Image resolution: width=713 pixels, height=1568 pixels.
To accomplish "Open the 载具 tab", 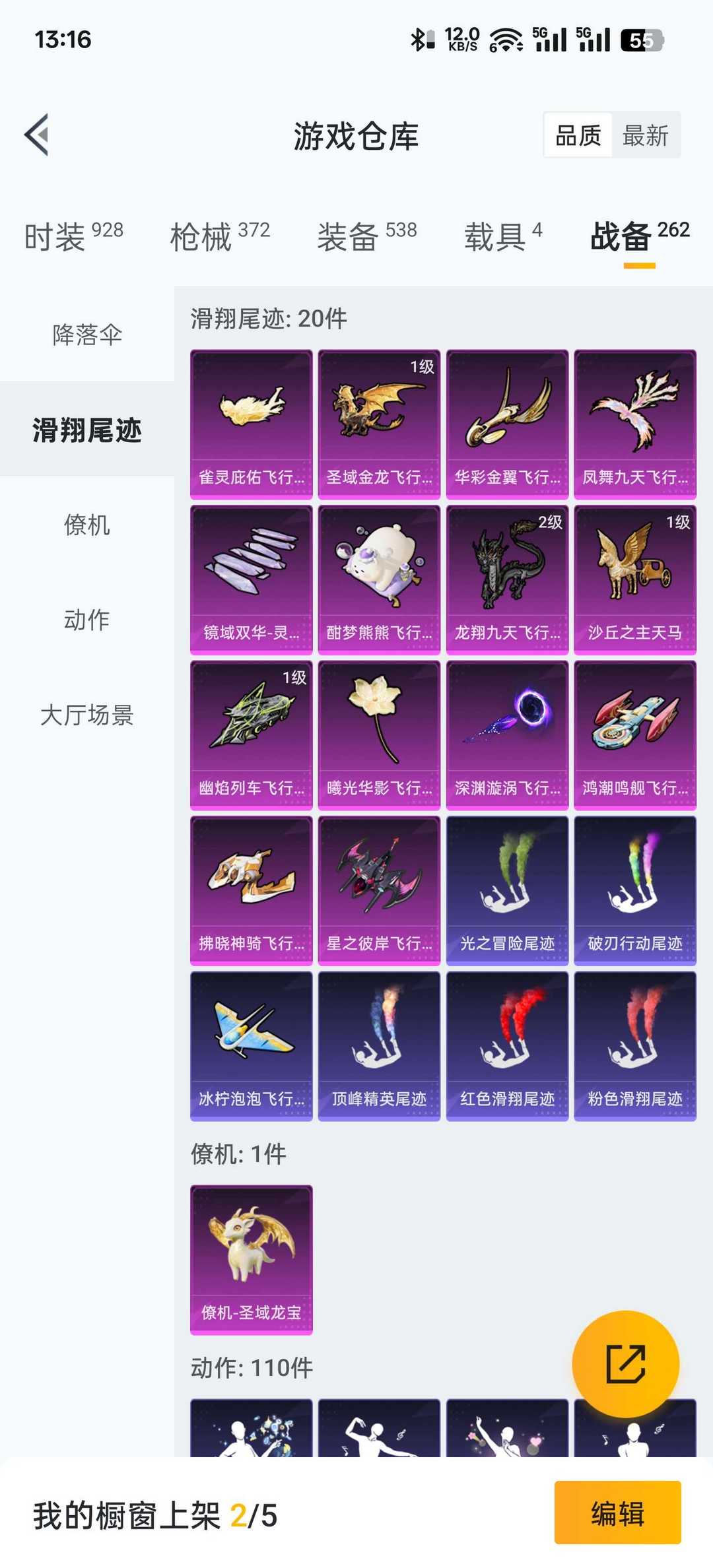I will pyautogui.click(x=503, y=237).
